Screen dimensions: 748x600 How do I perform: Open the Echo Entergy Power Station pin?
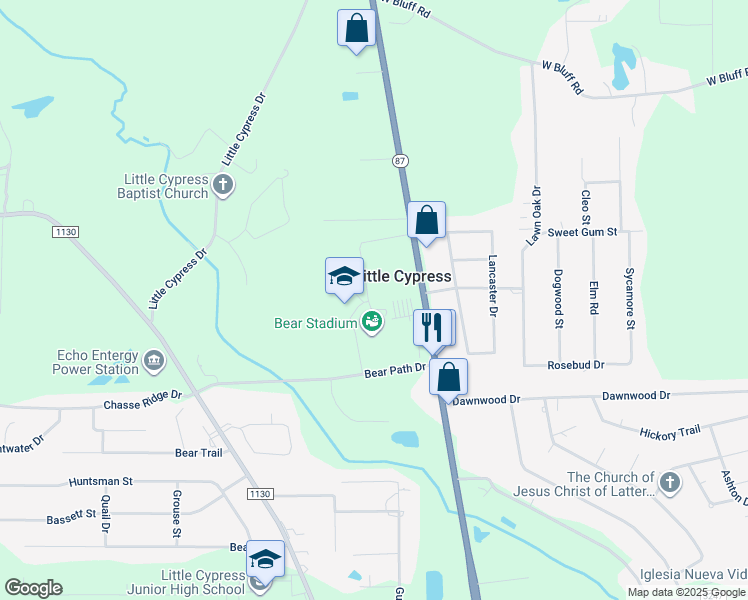click(x=154, y=360)
